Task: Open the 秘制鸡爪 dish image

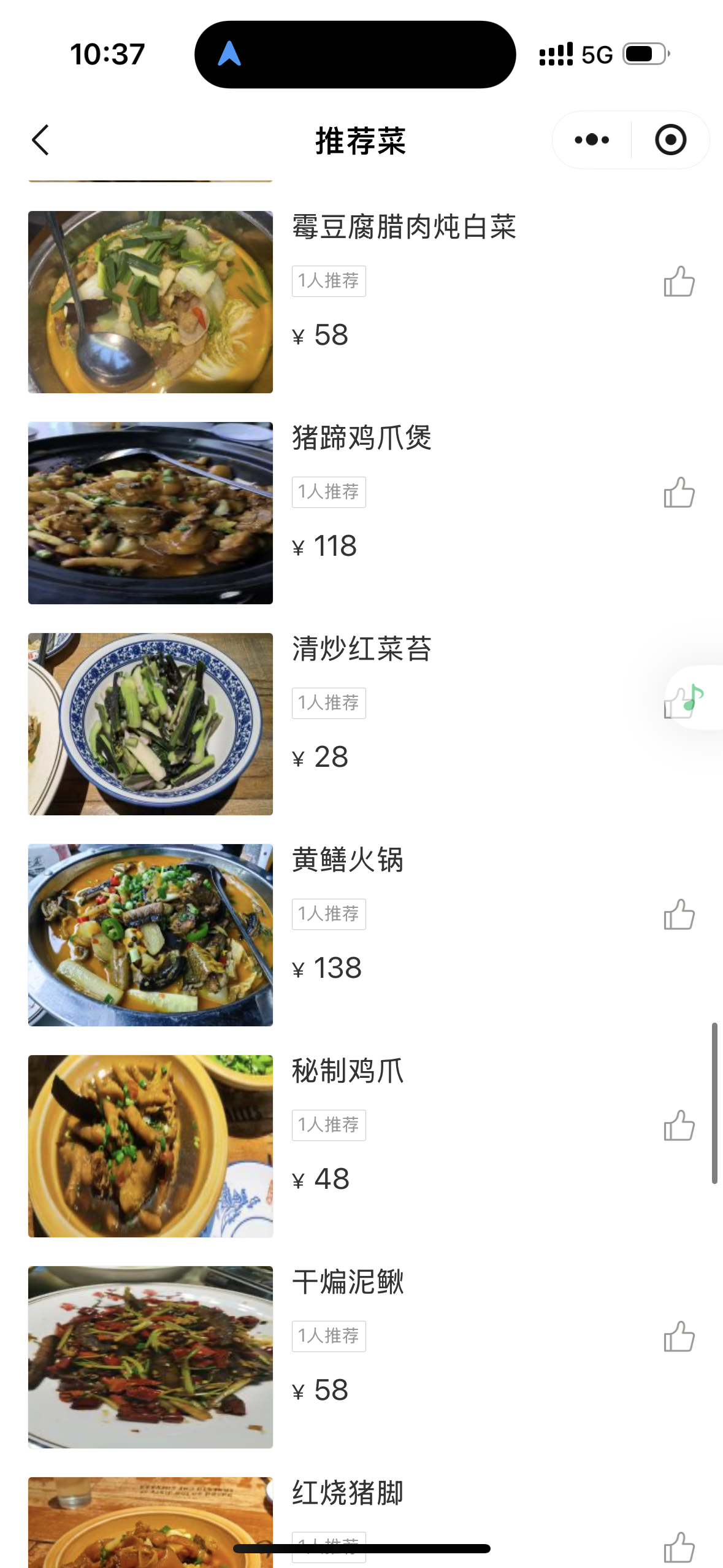Action: coord(150,1146)
